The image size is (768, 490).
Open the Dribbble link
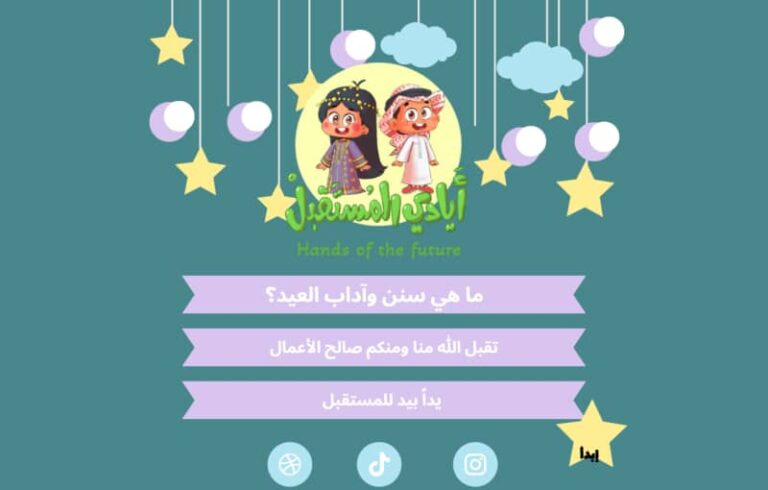click(290, 466)
